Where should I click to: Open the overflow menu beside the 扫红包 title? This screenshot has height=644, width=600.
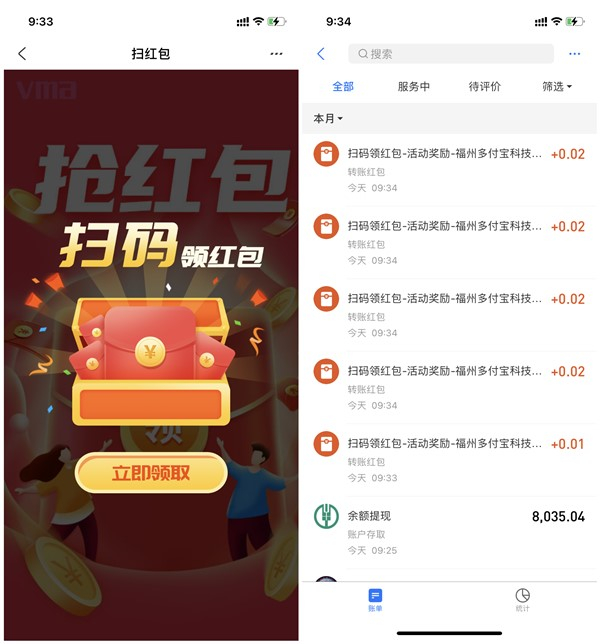click(276, 53)
